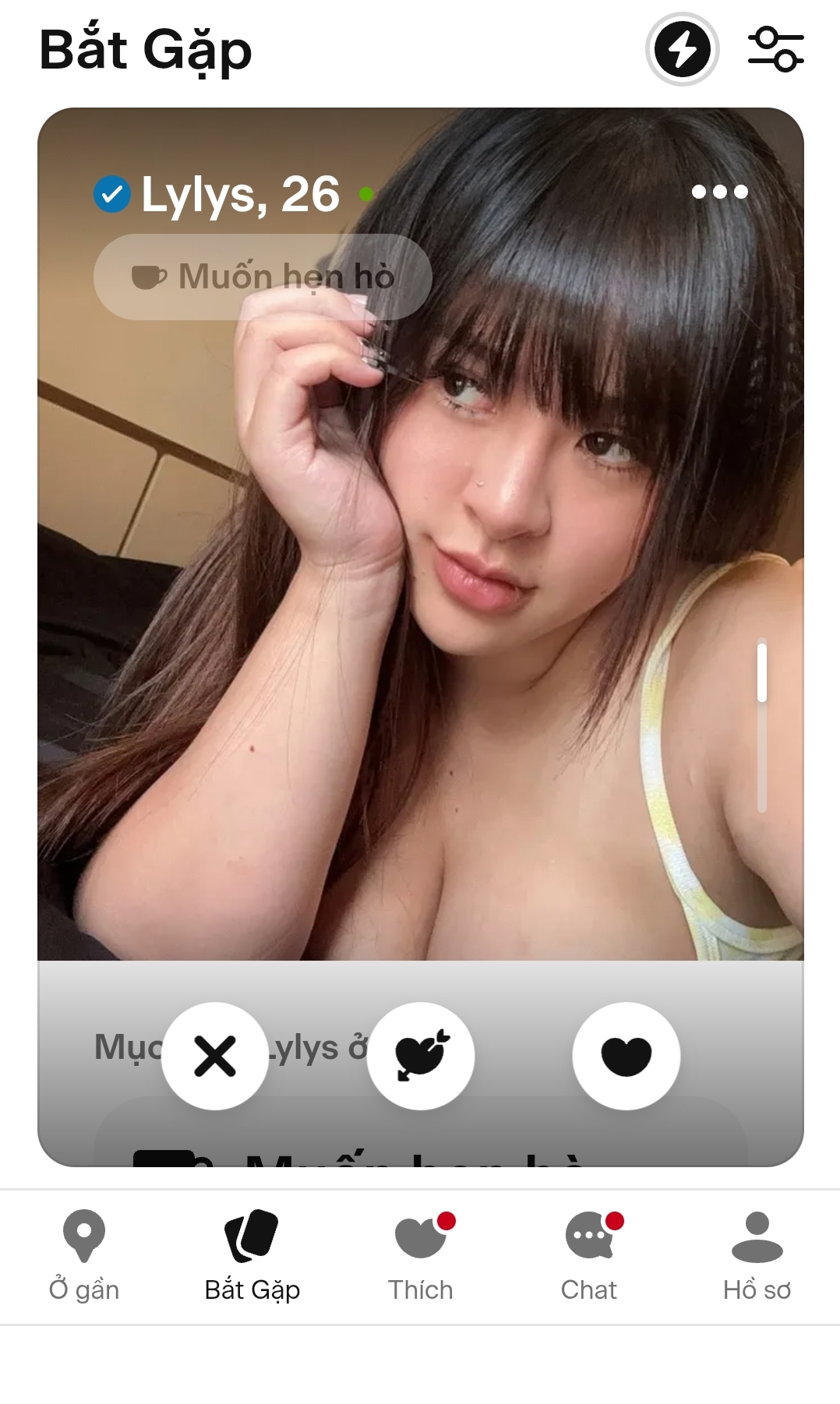Like Lylys with the heart button
Image resolution: width=840 pixels, height=1404 pixels.
(626, 1056)
